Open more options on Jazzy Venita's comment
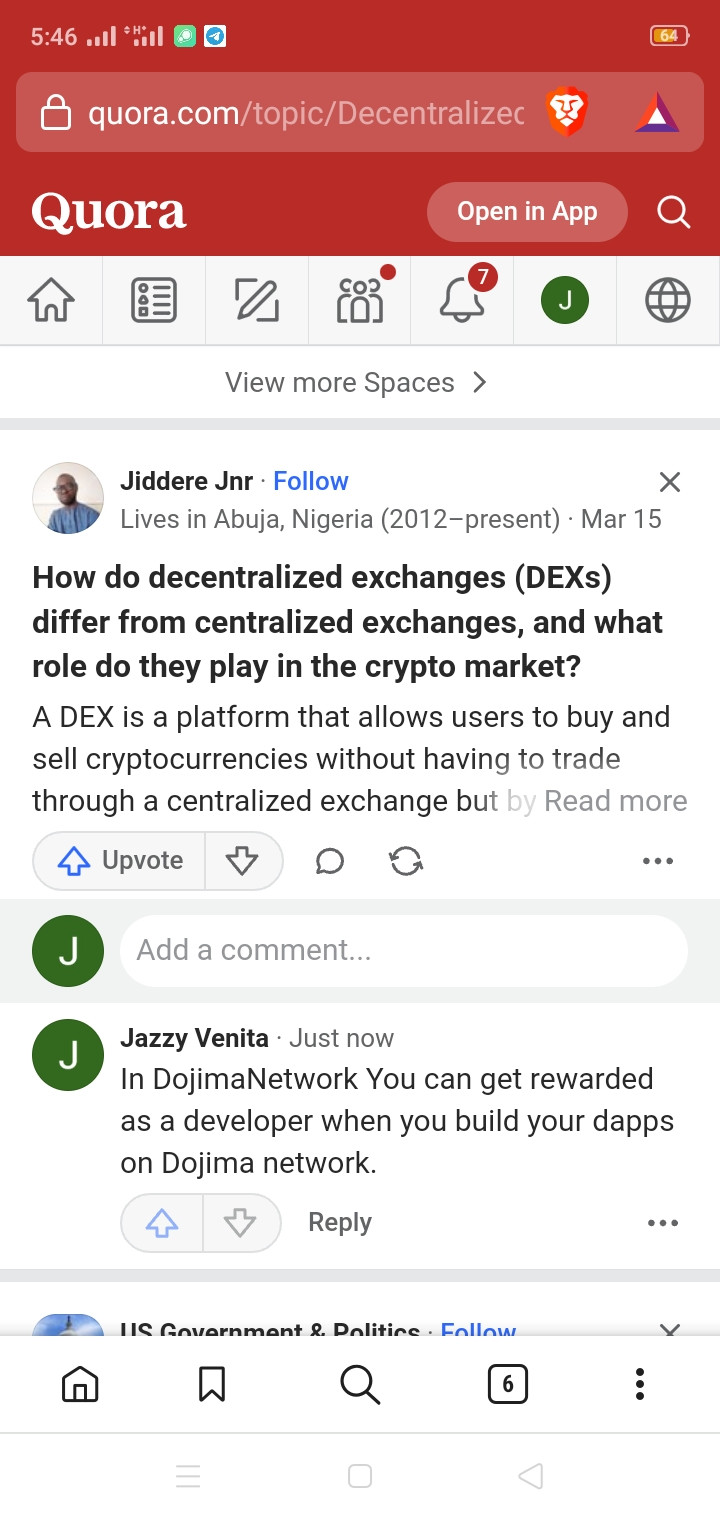This screenshot has height=1520, width=720. (662, 1223)
